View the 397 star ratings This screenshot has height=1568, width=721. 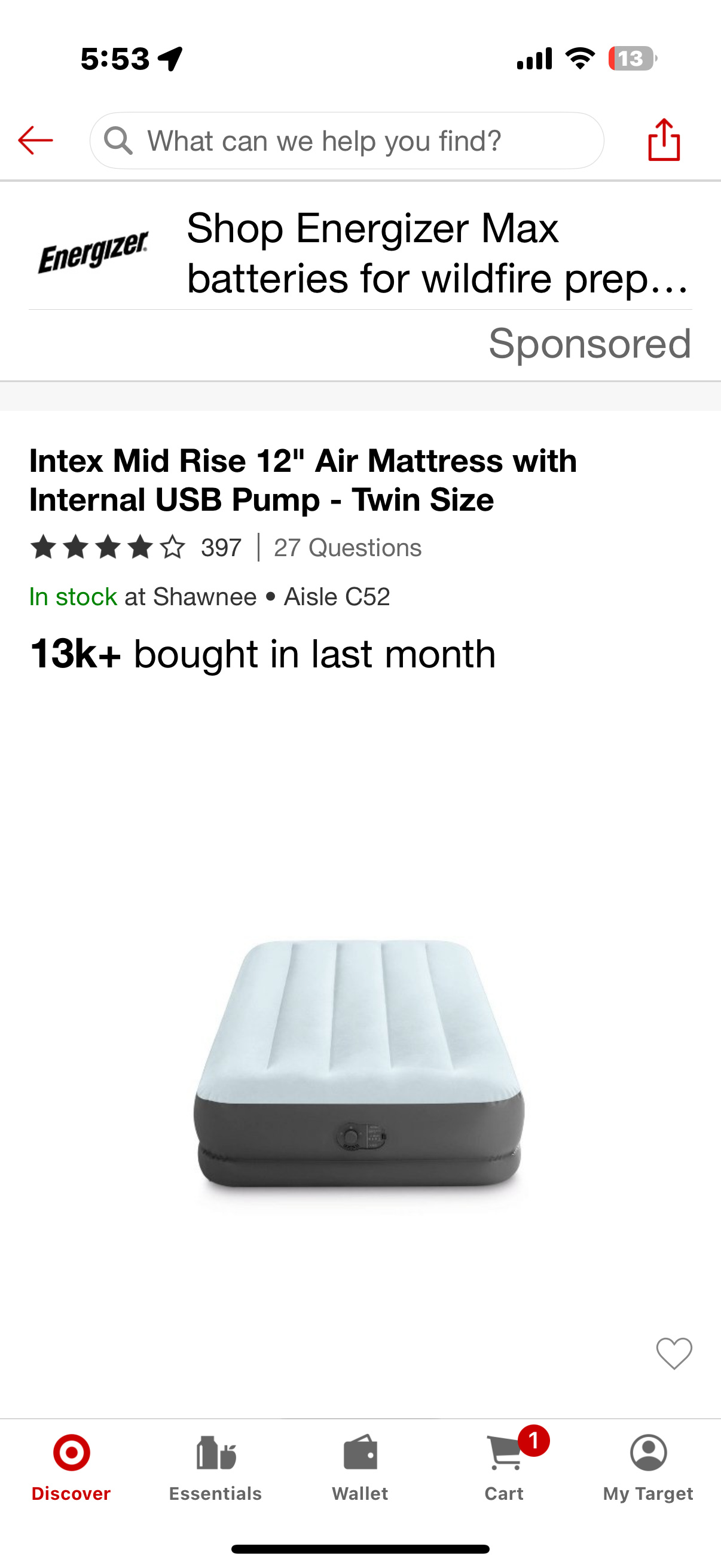tap(135, 547)
